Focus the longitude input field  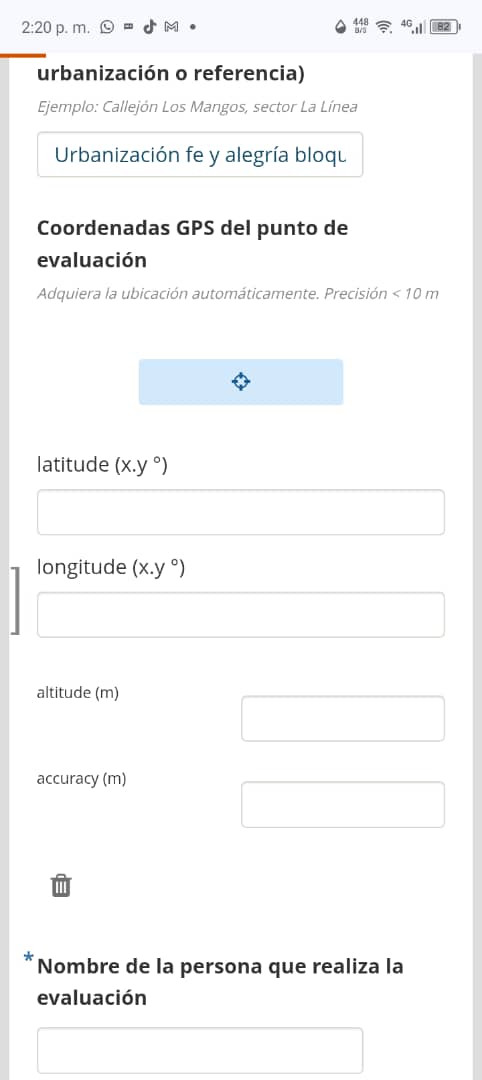click(x=241, y=614)
